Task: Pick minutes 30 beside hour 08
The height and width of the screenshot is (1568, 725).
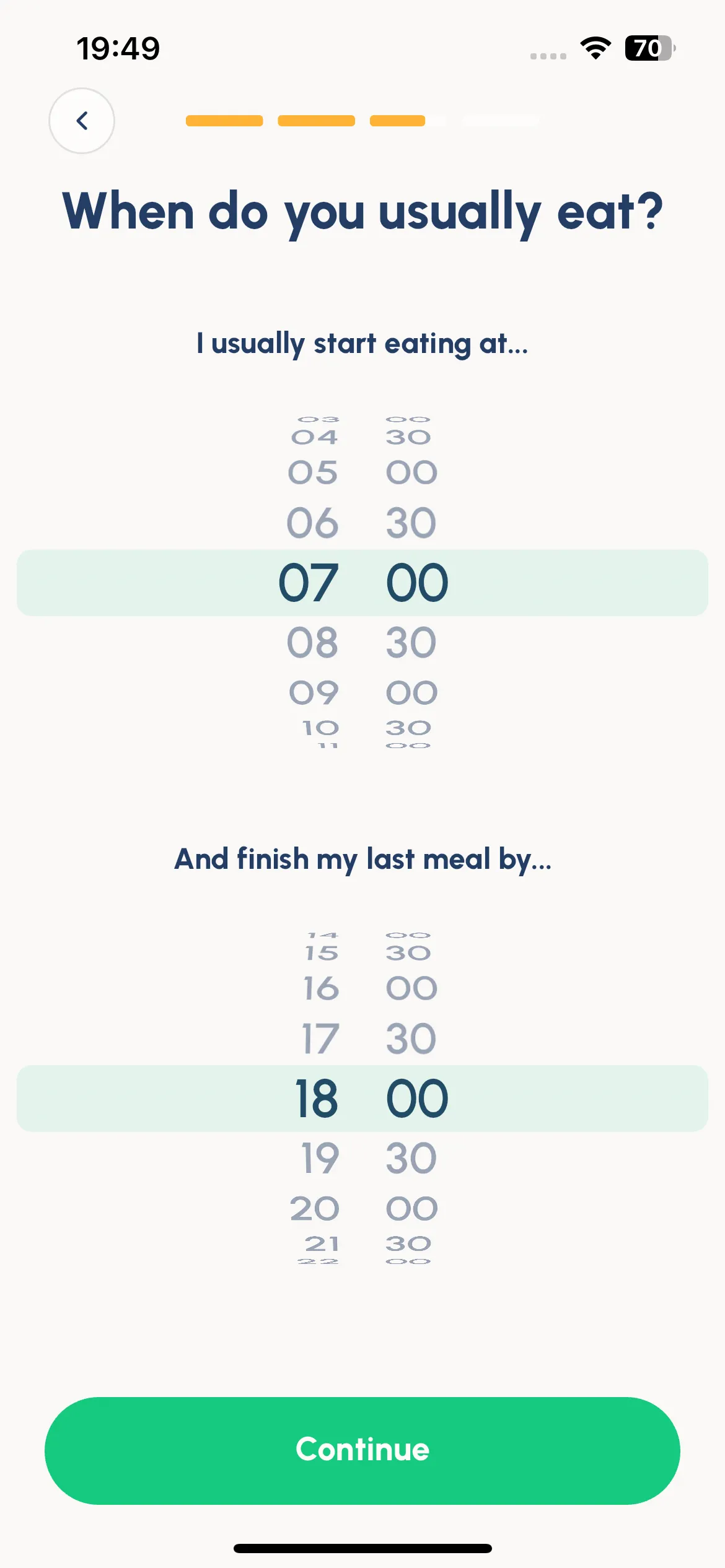Action: 411,642
